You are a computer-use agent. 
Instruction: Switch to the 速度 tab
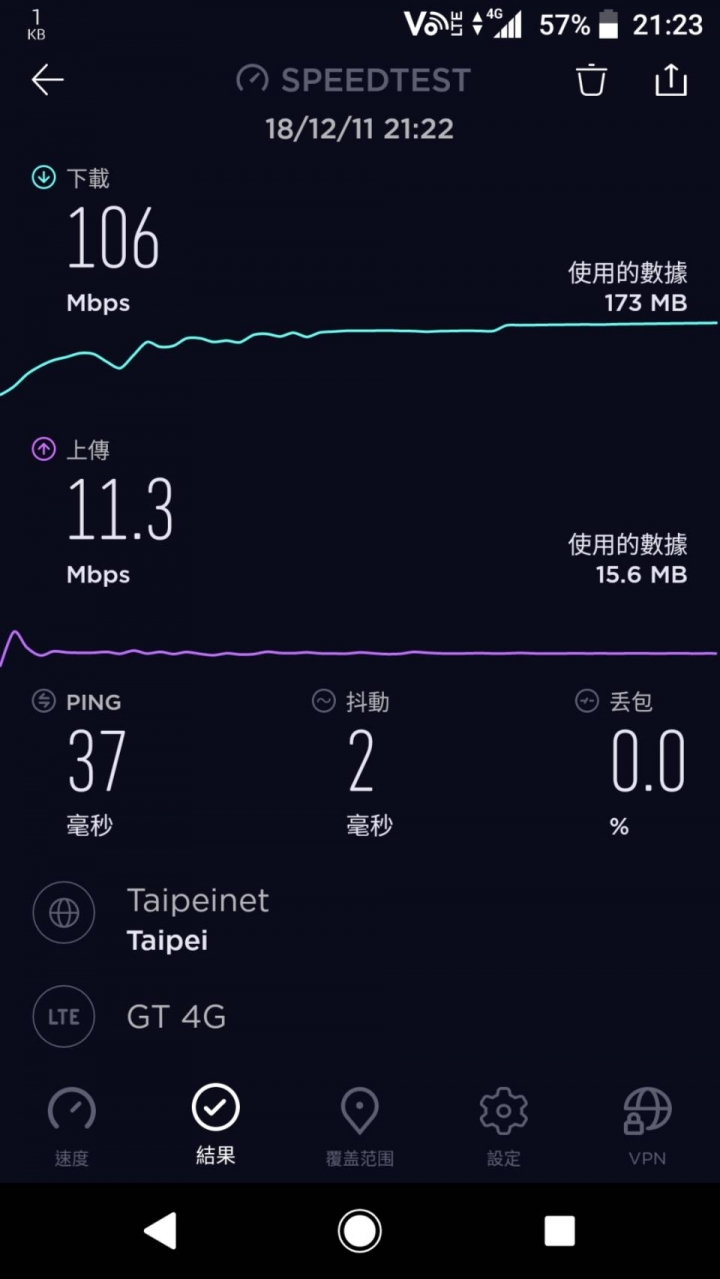[x=72, y=1127]
